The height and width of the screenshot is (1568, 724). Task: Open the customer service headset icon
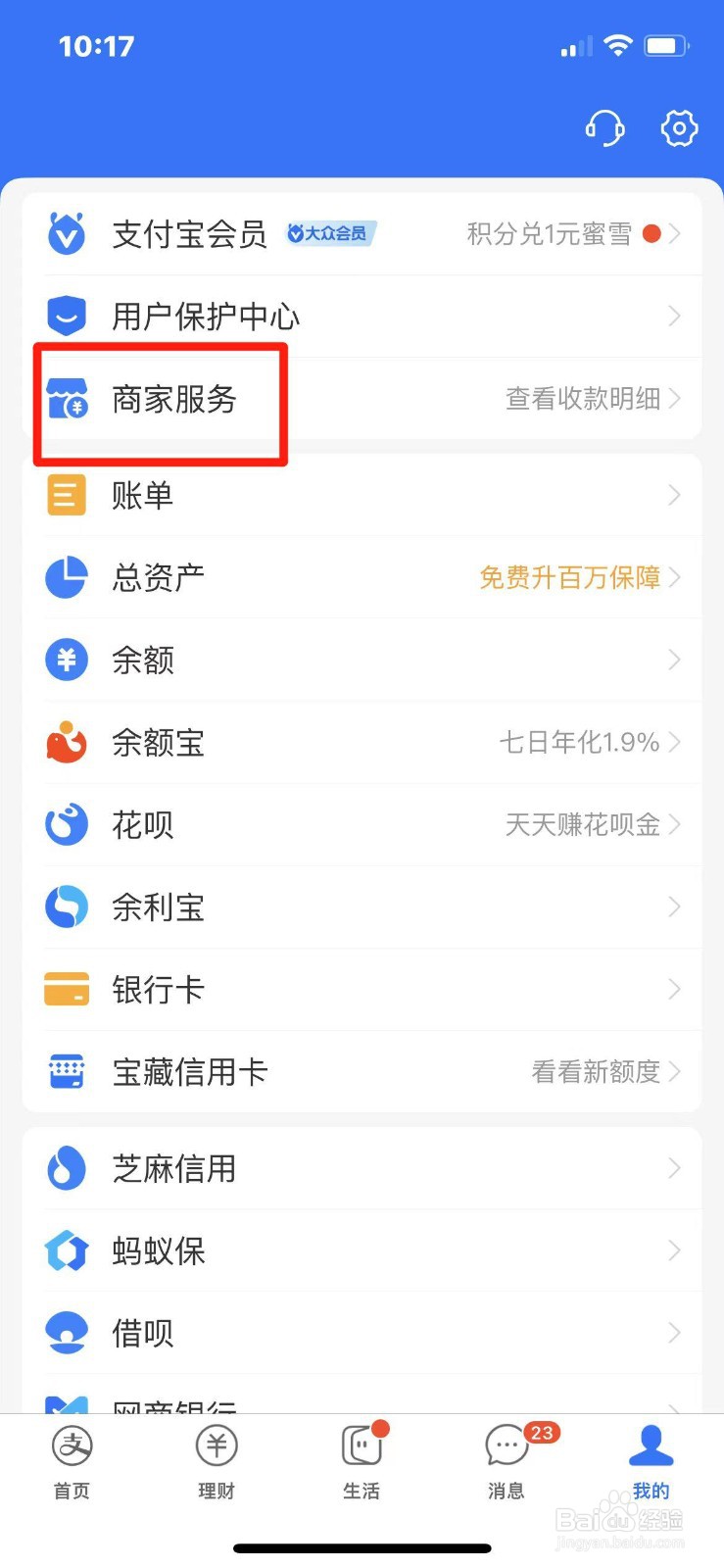(x=604, y=127)
